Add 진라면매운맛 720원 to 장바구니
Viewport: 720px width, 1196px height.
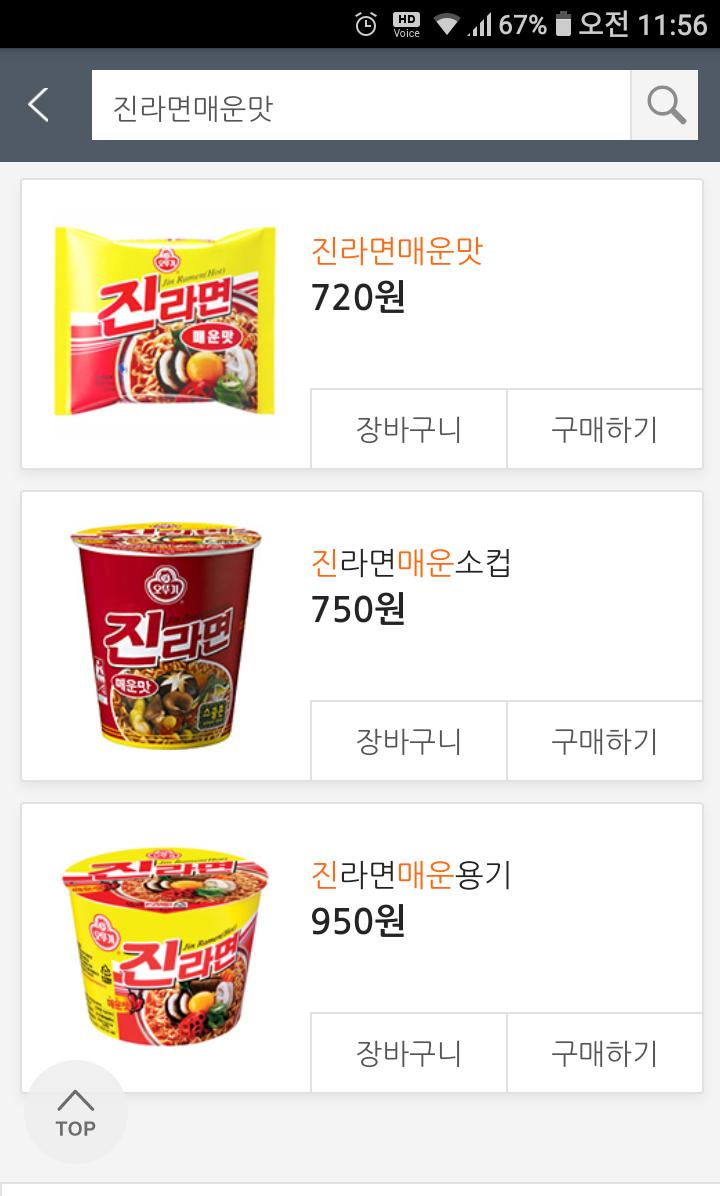pos(409,429)
